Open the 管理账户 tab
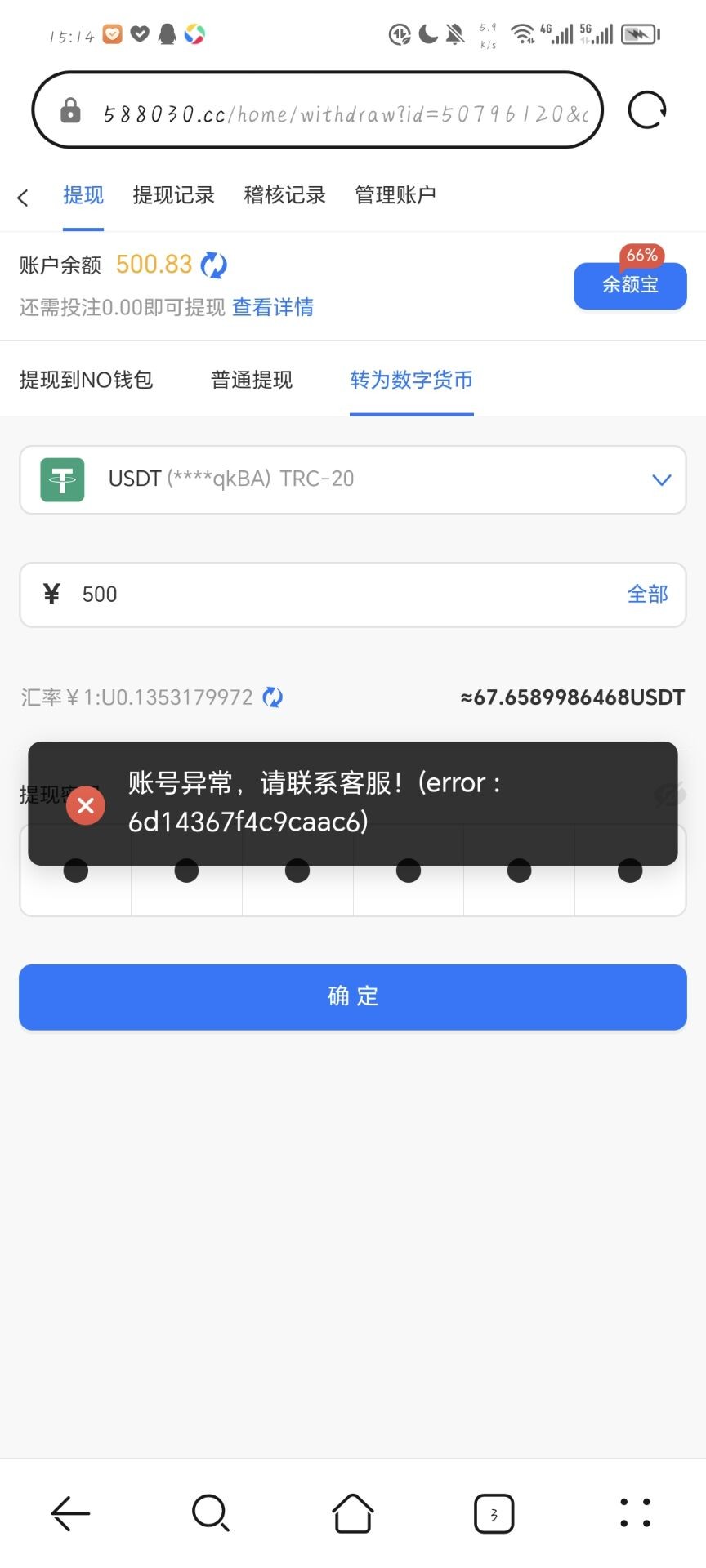The image size is (706, 1568). (395, 195)
